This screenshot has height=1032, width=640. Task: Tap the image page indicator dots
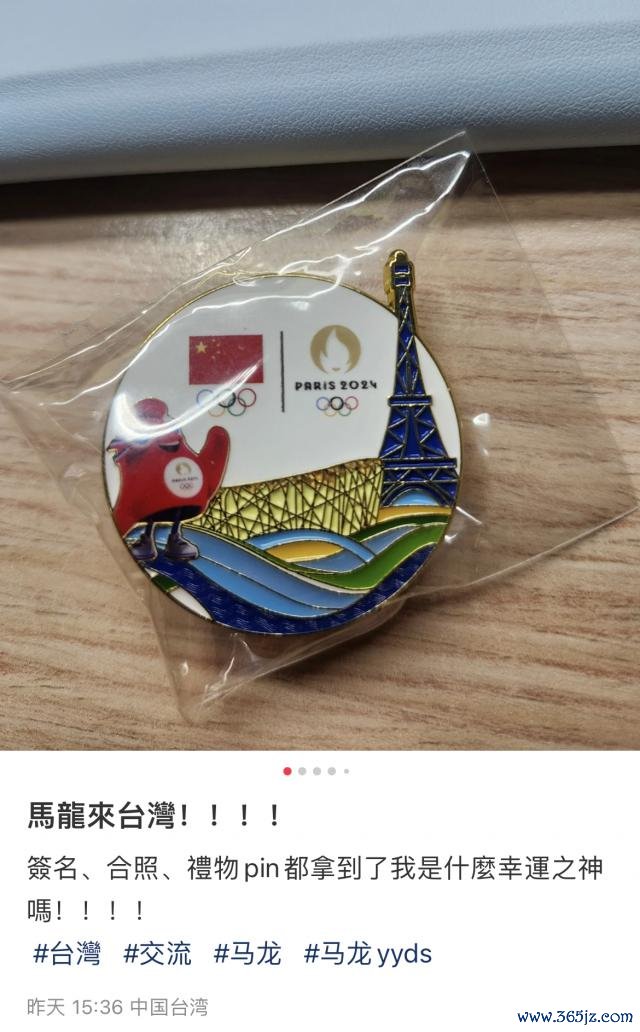coord(316,771)
